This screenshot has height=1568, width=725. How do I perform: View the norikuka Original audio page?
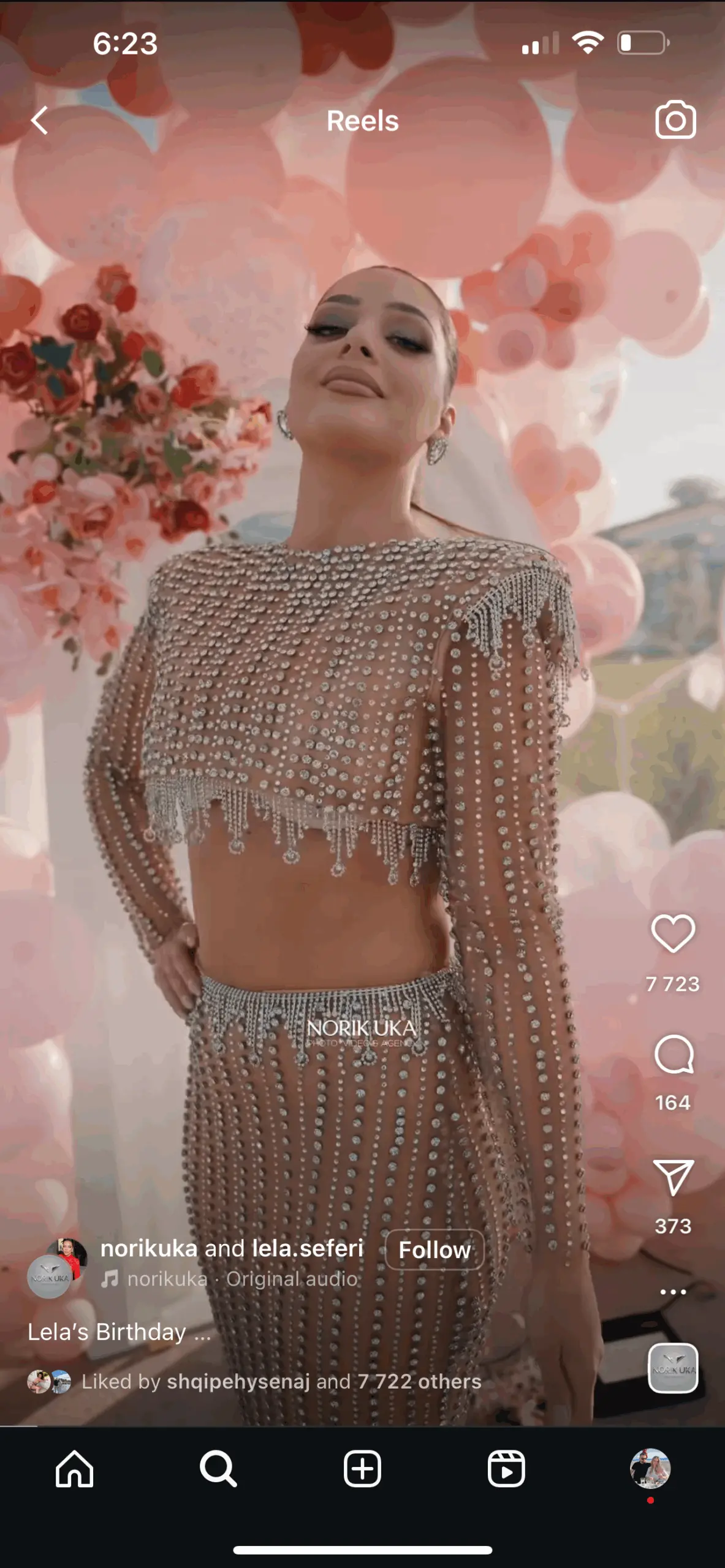(242, 1279)
